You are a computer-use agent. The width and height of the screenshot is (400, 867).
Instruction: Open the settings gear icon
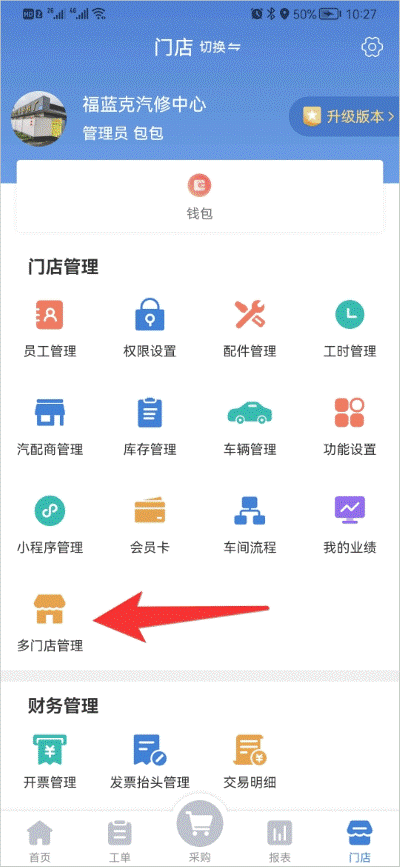372,48
